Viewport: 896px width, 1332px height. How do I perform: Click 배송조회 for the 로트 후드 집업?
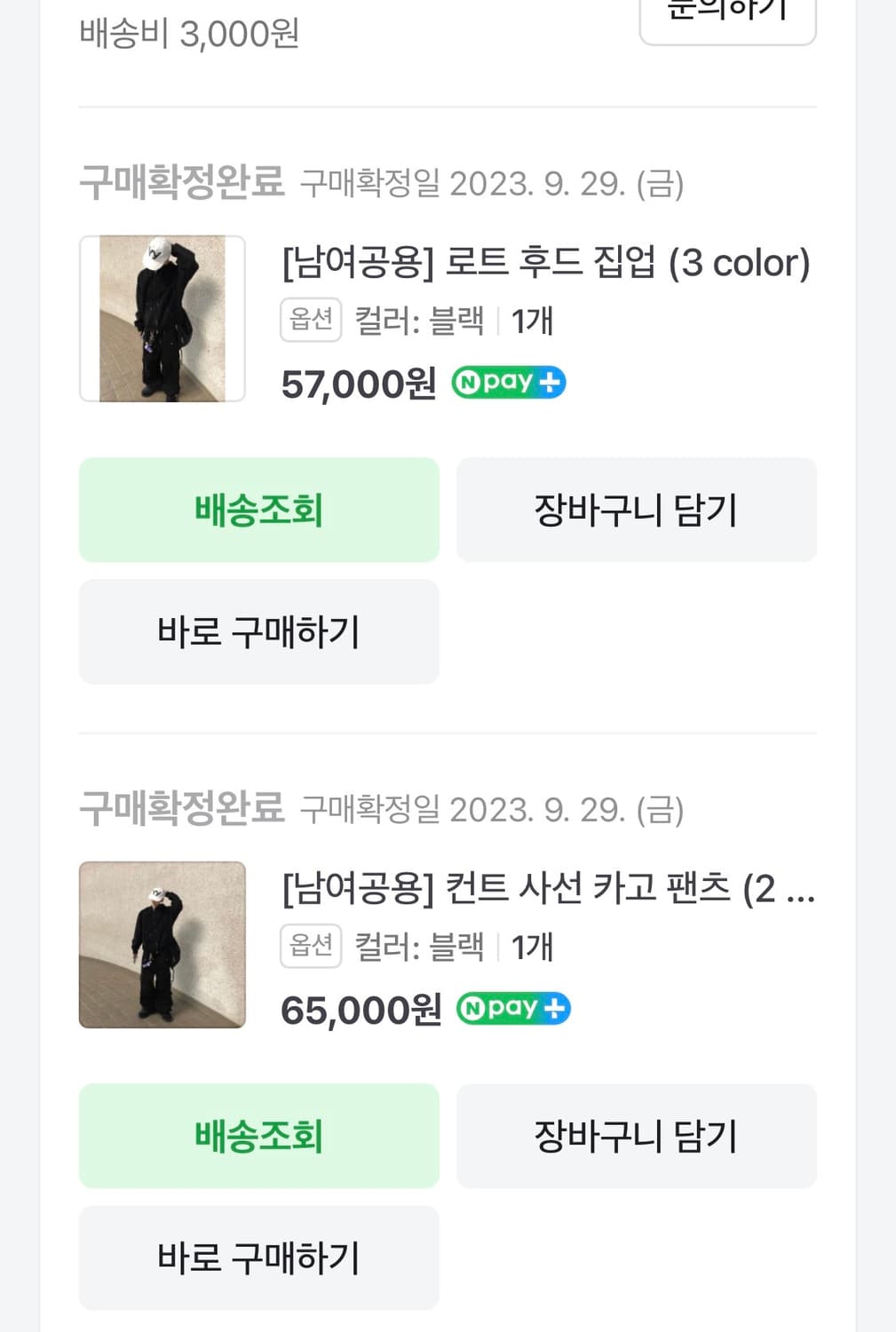click(258, 510)
